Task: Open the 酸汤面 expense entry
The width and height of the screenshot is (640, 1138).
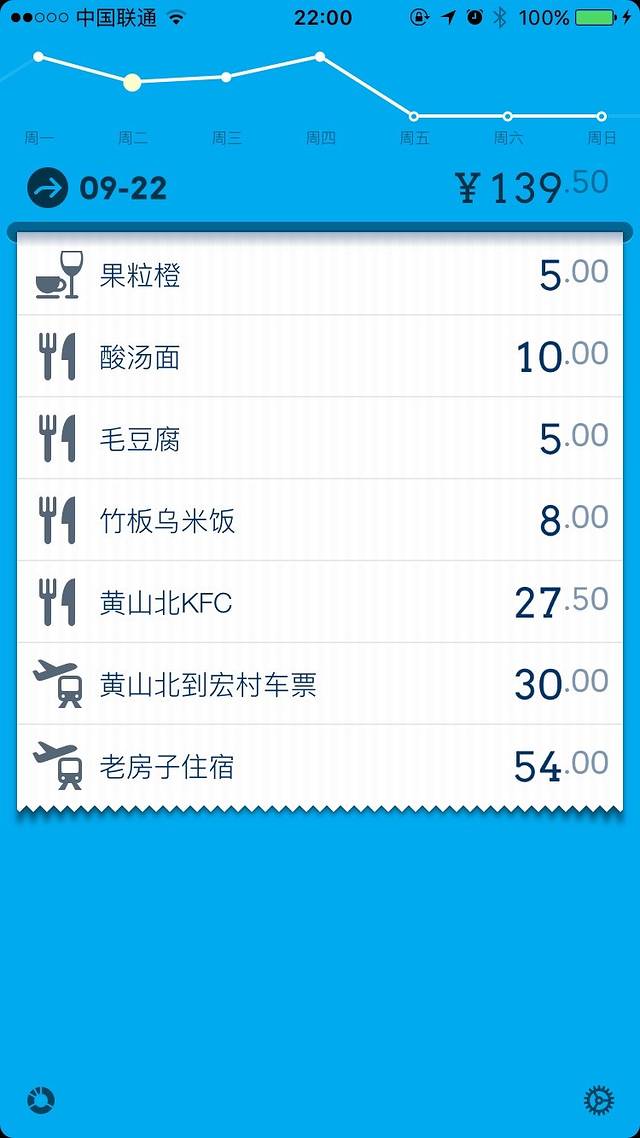Action: (x=320, y=357)
